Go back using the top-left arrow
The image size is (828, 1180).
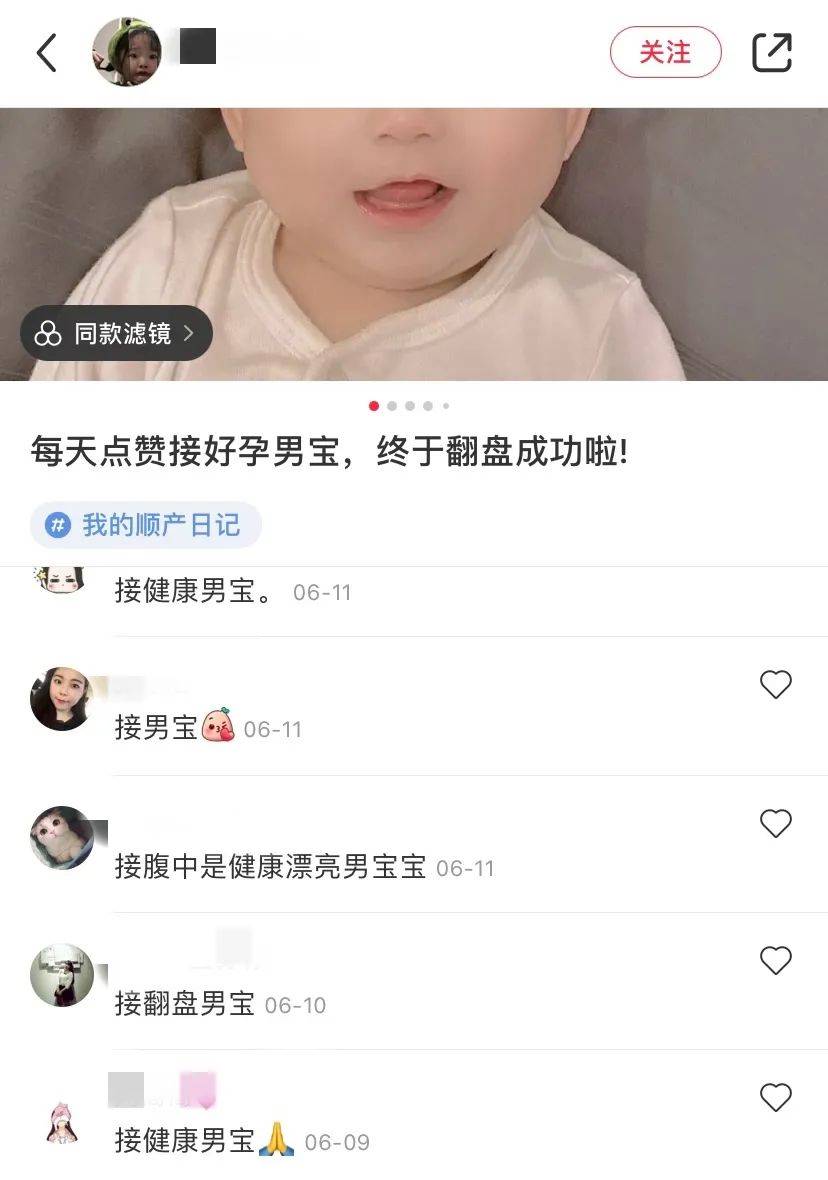click(47, 52)
